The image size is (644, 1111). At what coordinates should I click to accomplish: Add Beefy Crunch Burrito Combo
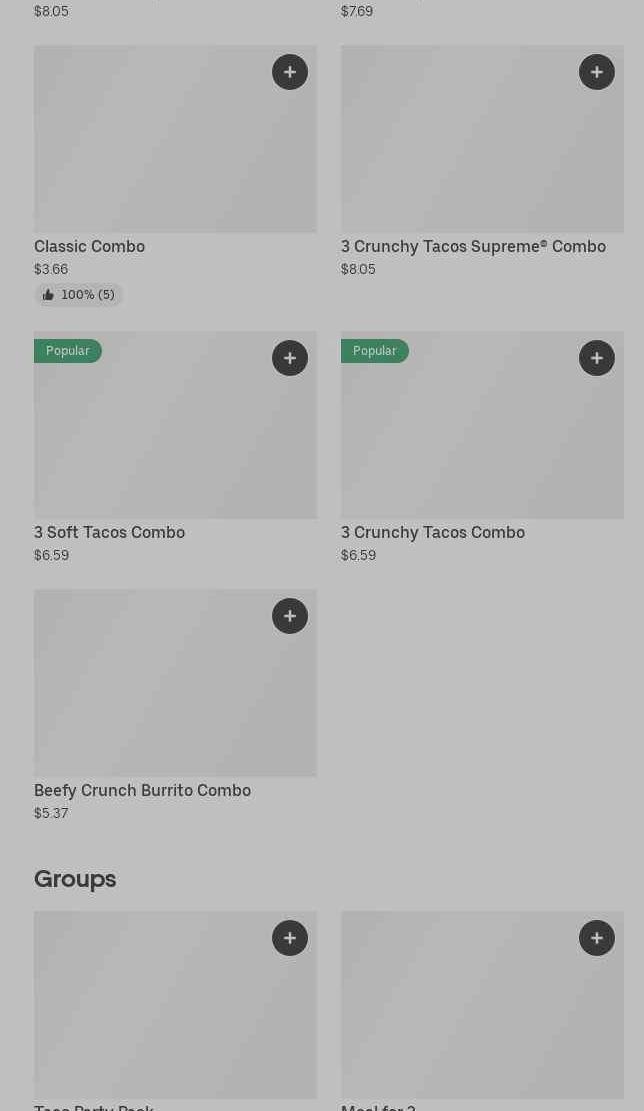[290, 616]
